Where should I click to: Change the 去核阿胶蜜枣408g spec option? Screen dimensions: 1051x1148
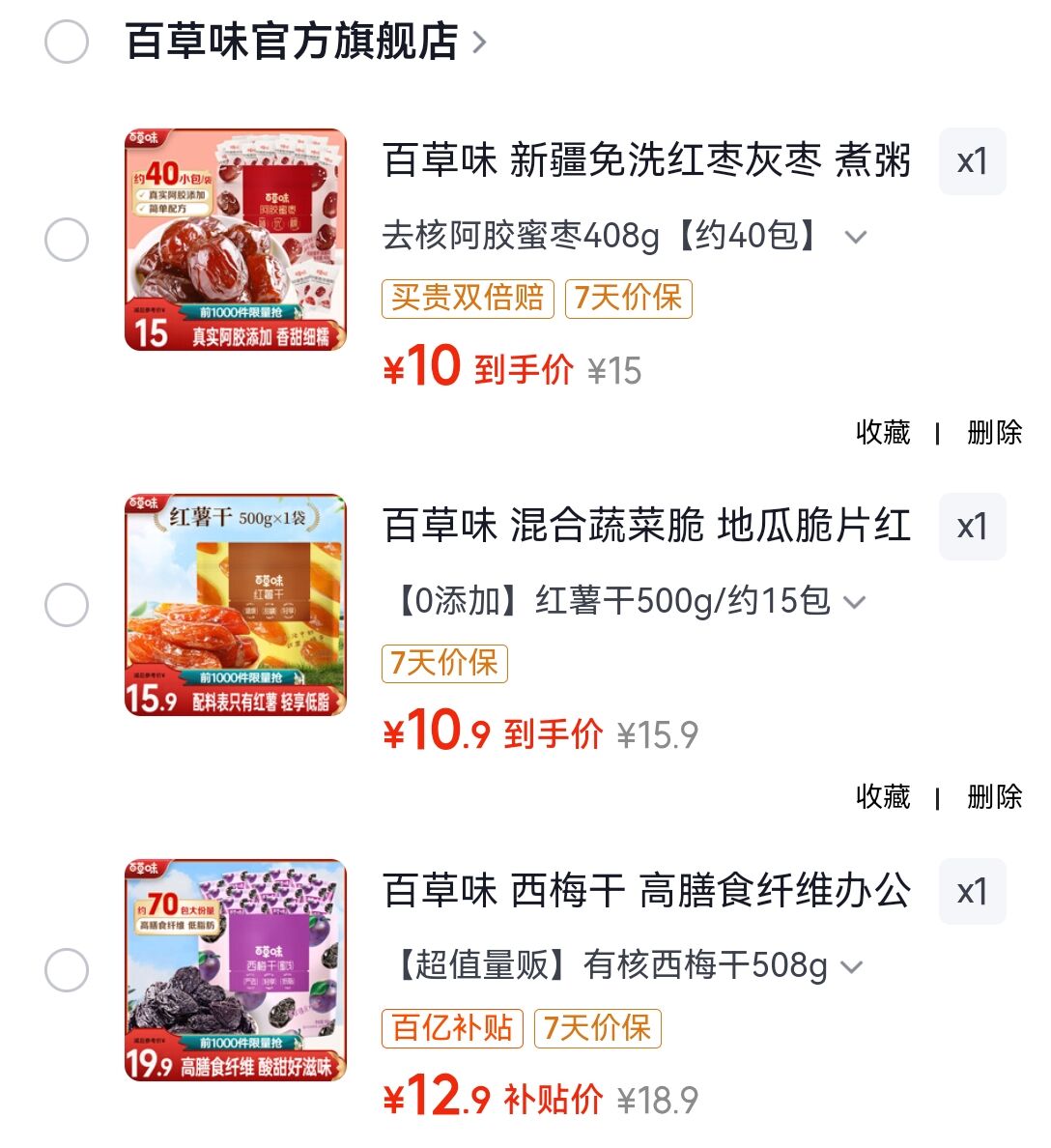624,237
